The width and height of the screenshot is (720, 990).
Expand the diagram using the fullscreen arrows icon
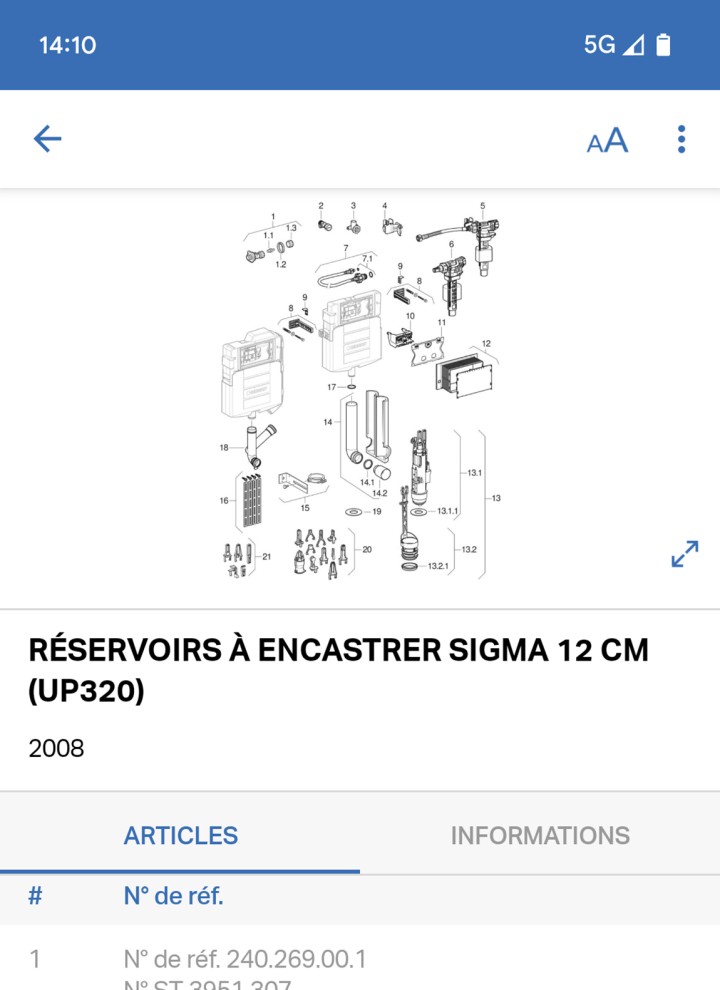pyautogui.click(x=684, y=553)
